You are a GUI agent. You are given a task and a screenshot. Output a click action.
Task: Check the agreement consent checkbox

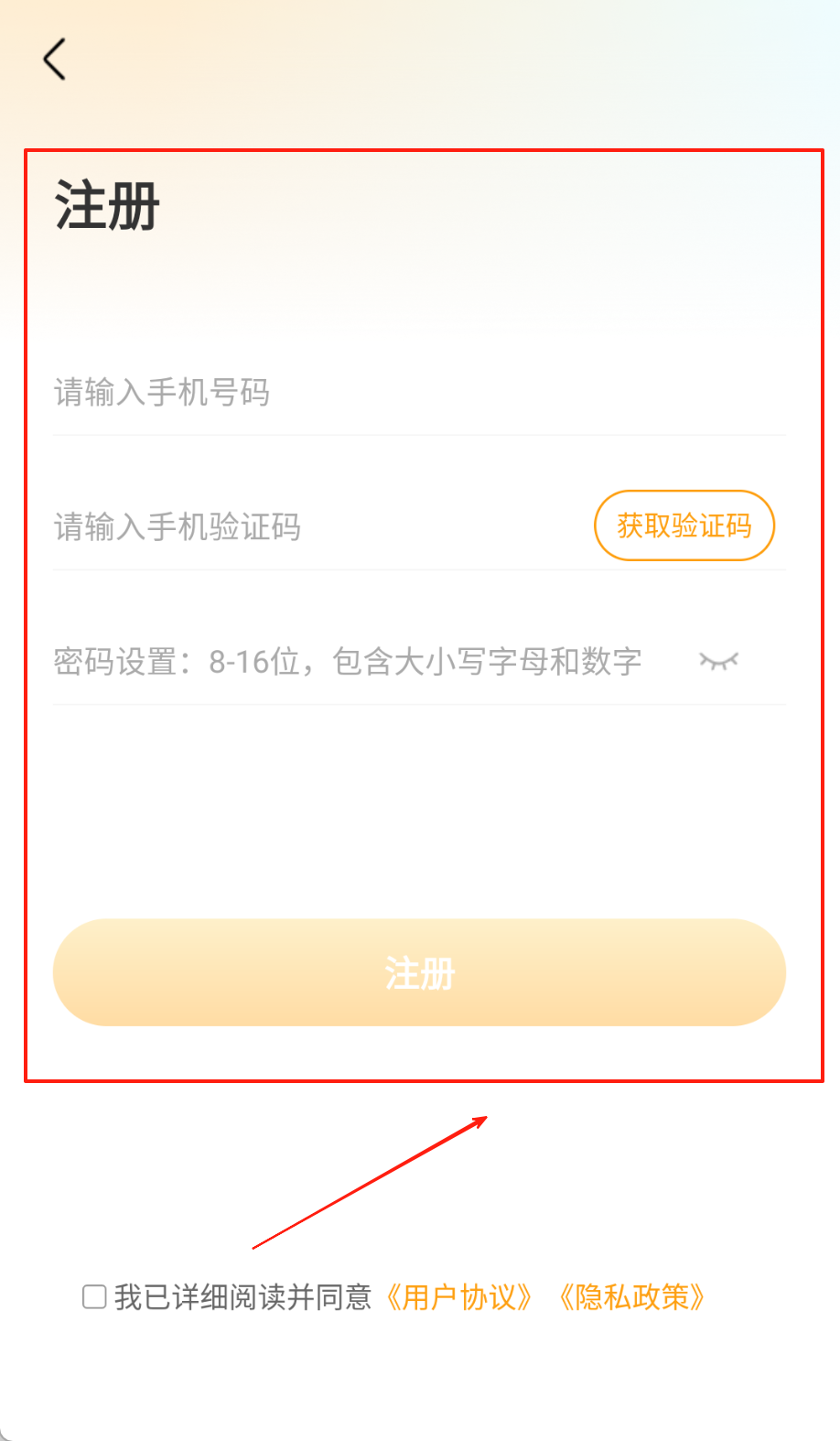tap(95, 1297)
